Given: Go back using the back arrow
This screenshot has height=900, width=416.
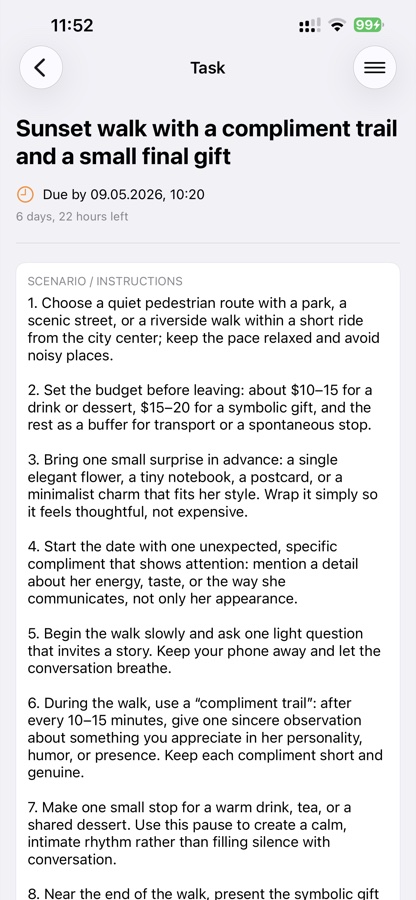Looking at the screenshot, I should (41, 68).
